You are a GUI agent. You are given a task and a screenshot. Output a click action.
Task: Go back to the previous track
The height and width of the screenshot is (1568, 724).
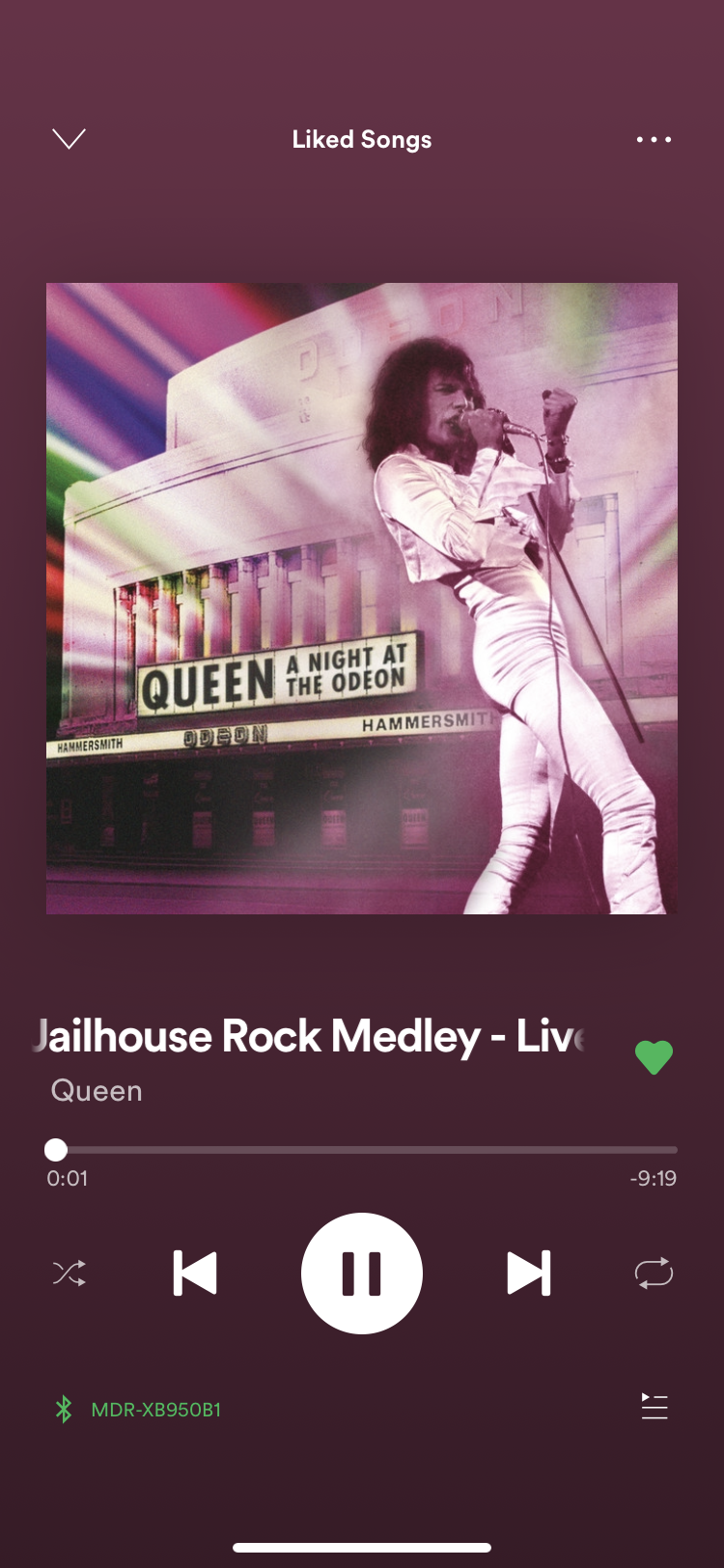[x=195, y=1274]
